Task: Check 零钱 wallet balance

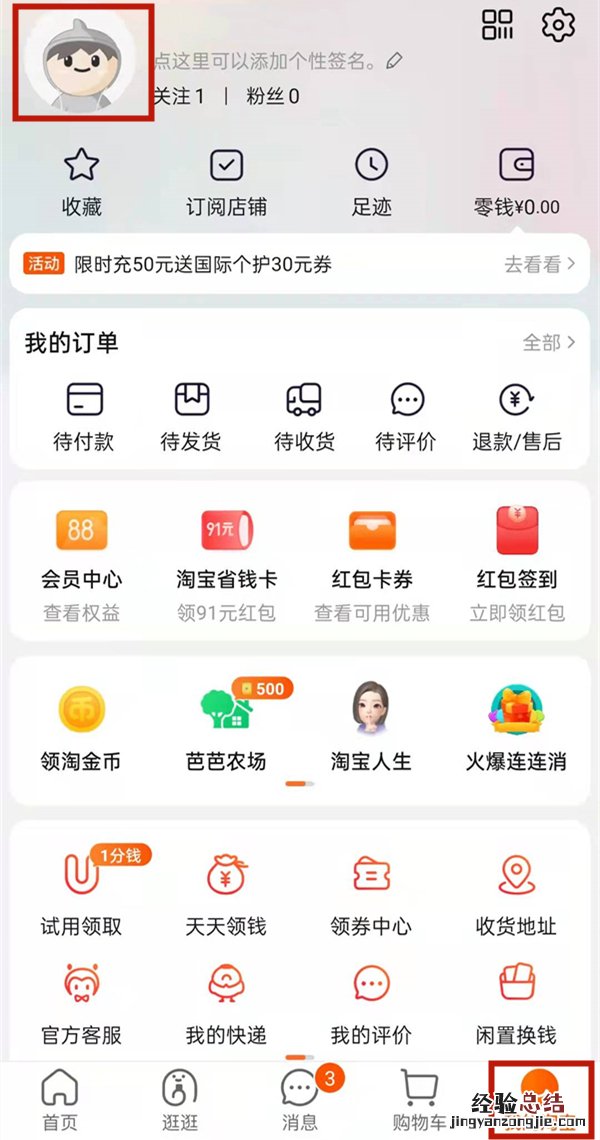Action: pos(517,182)
